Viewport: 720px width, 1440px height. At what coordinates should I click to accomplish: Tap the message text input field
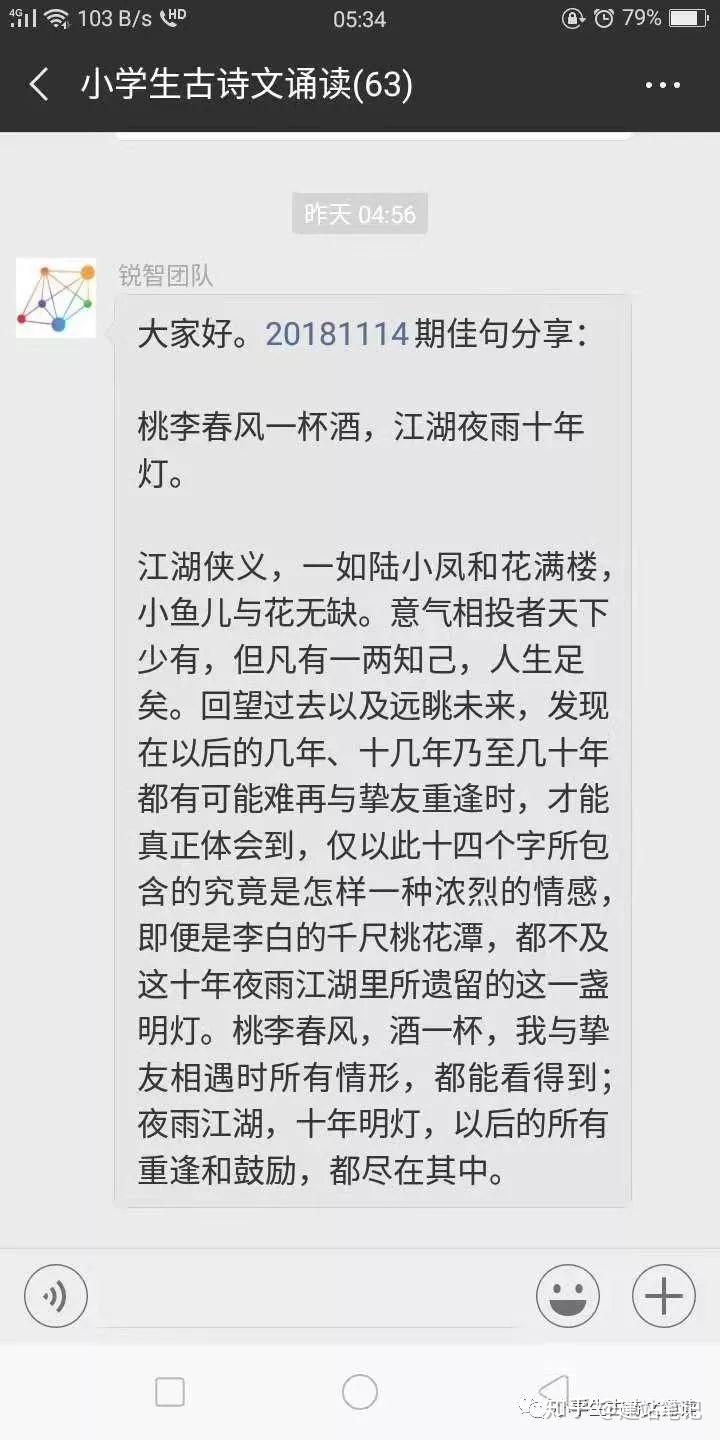[x=310, y=1297]
